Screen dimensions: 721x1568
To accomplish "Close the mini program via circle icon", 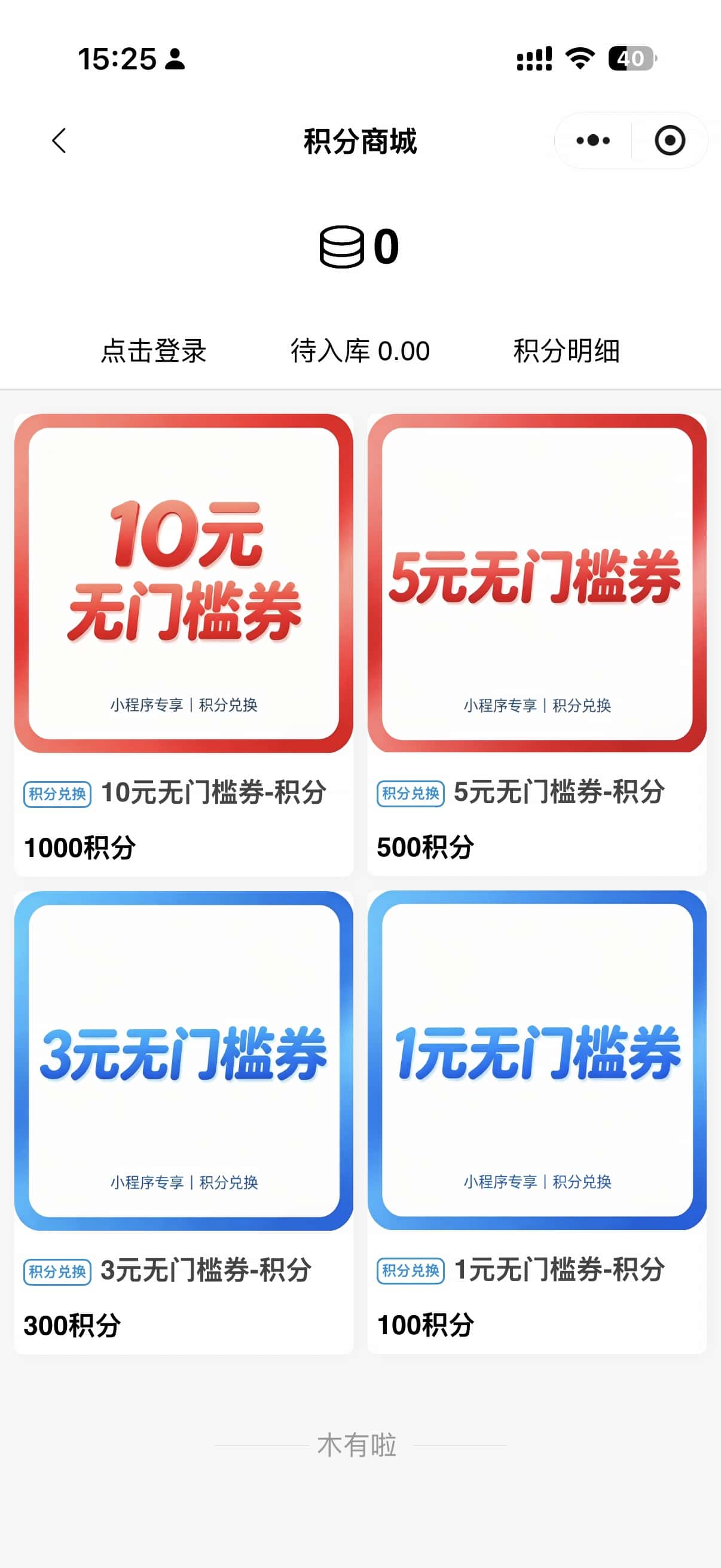I will coord(669,141).
